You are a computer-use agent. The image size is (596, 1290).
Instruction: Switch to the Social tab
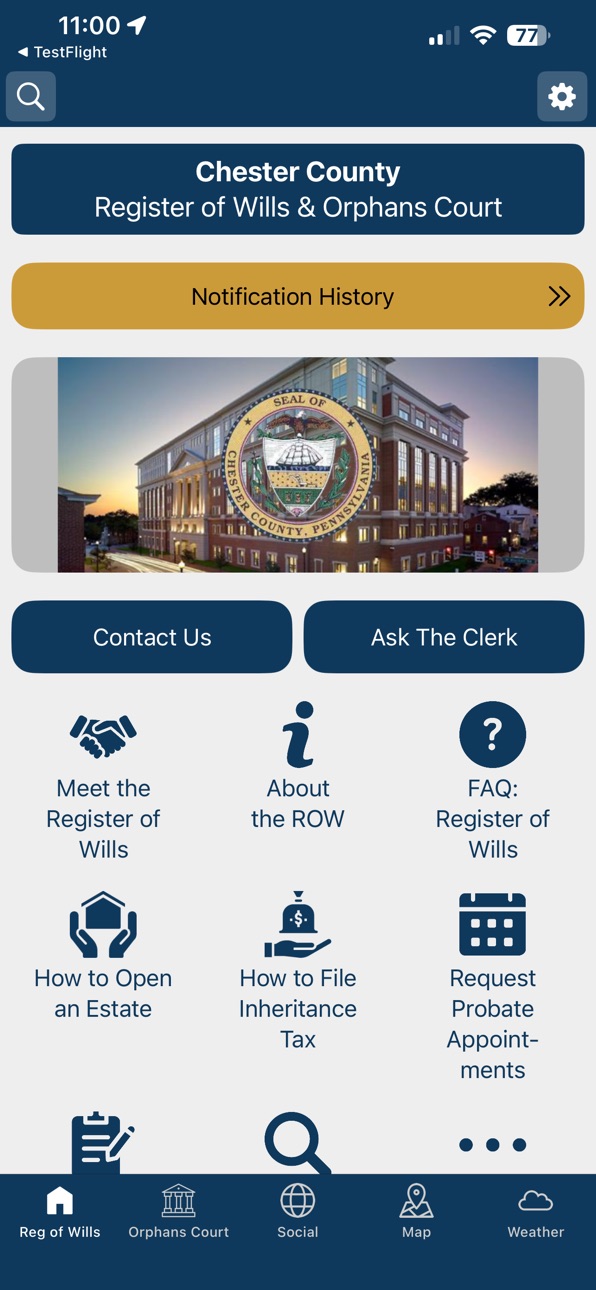point(298,1212)
